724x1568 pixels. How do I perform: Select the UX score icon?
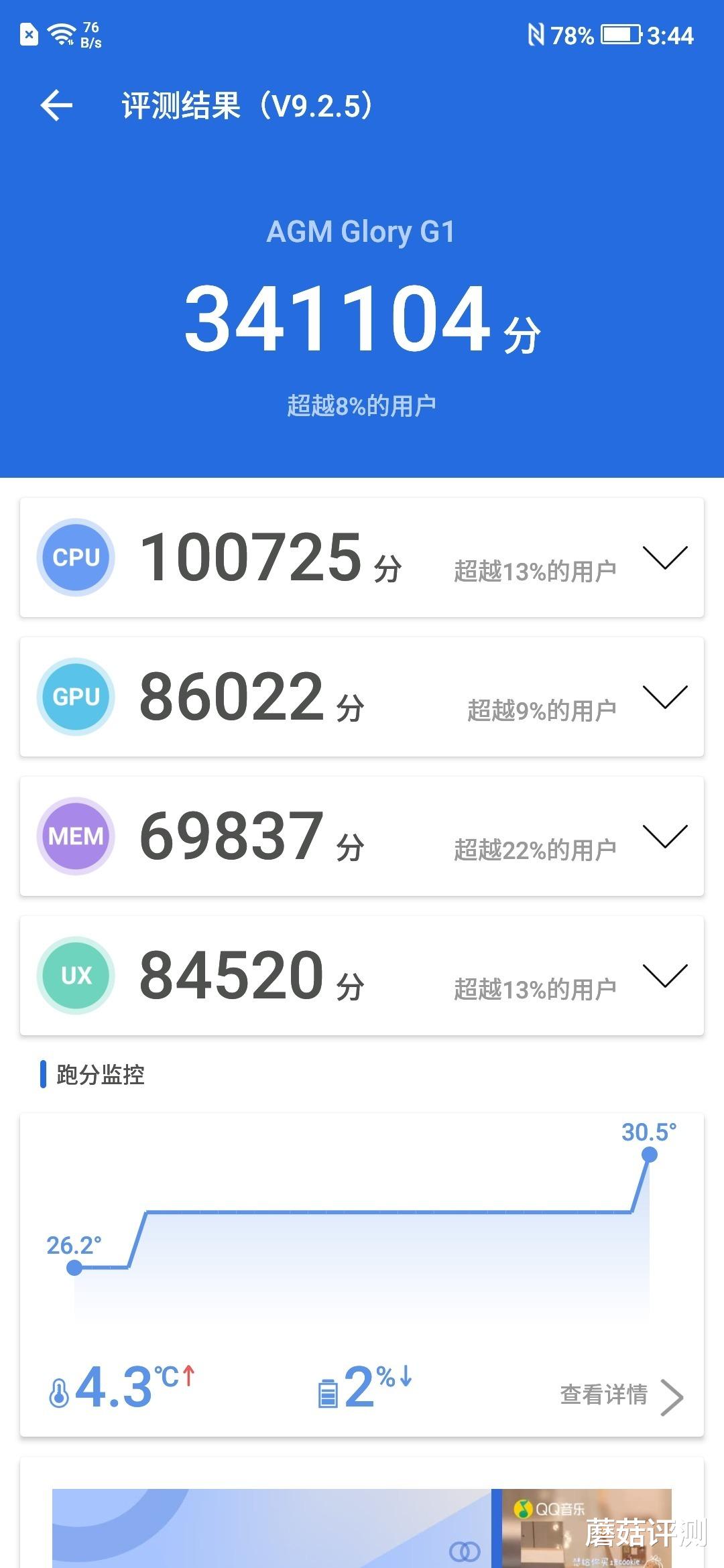(76, 976)
